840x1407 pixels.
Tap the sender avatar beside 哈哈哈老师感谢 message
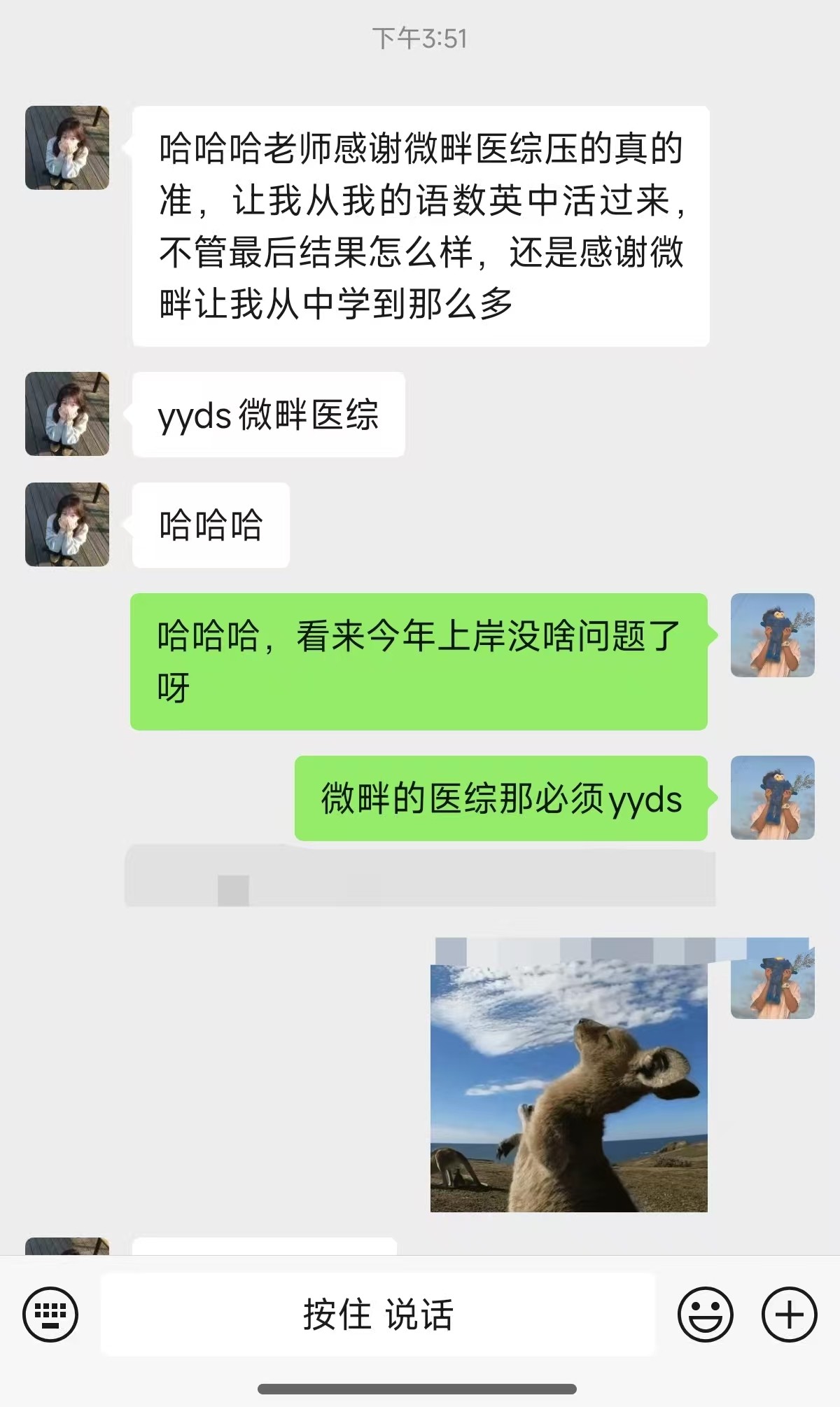tap(67, 148)
